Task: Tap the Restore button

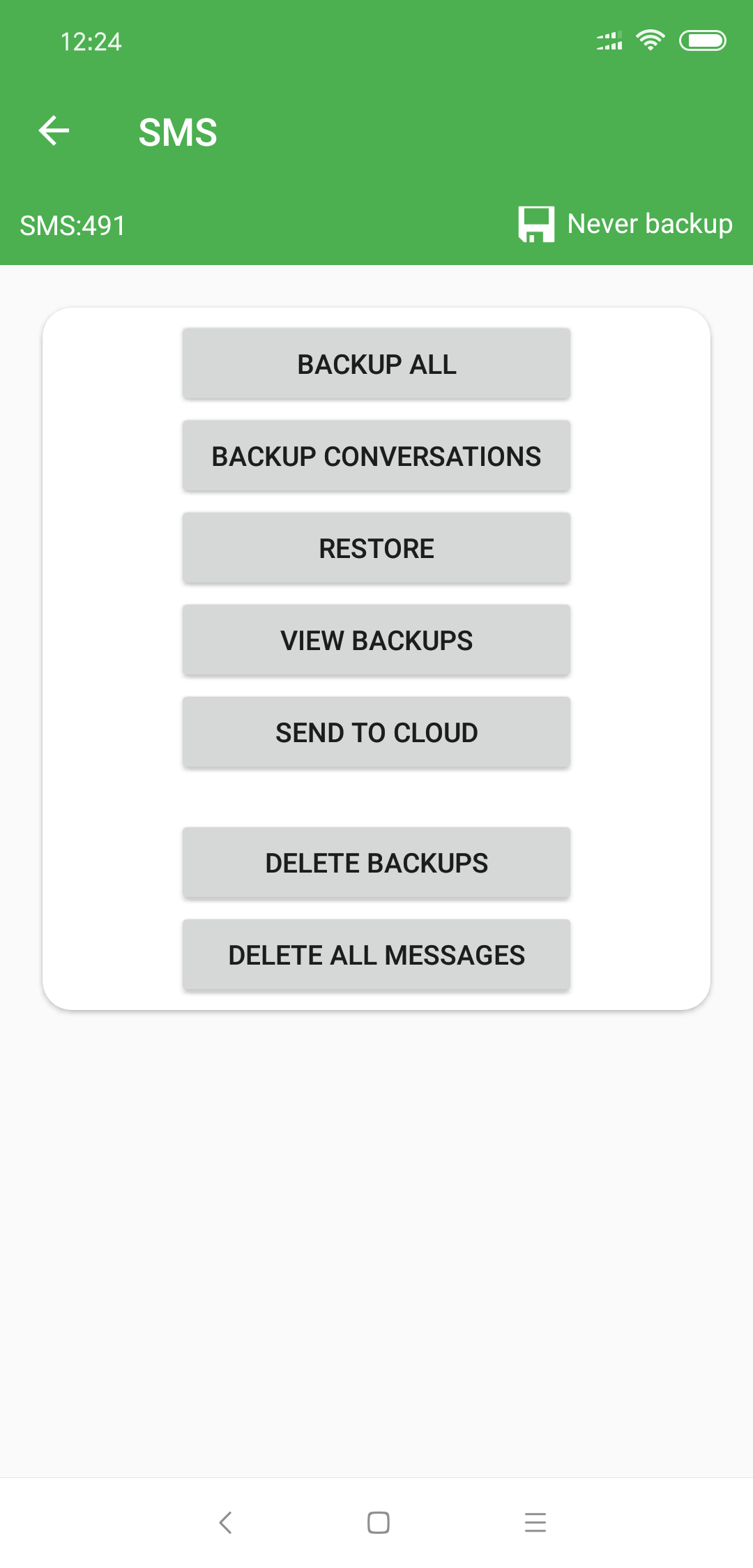Action: tap(376, 548)
